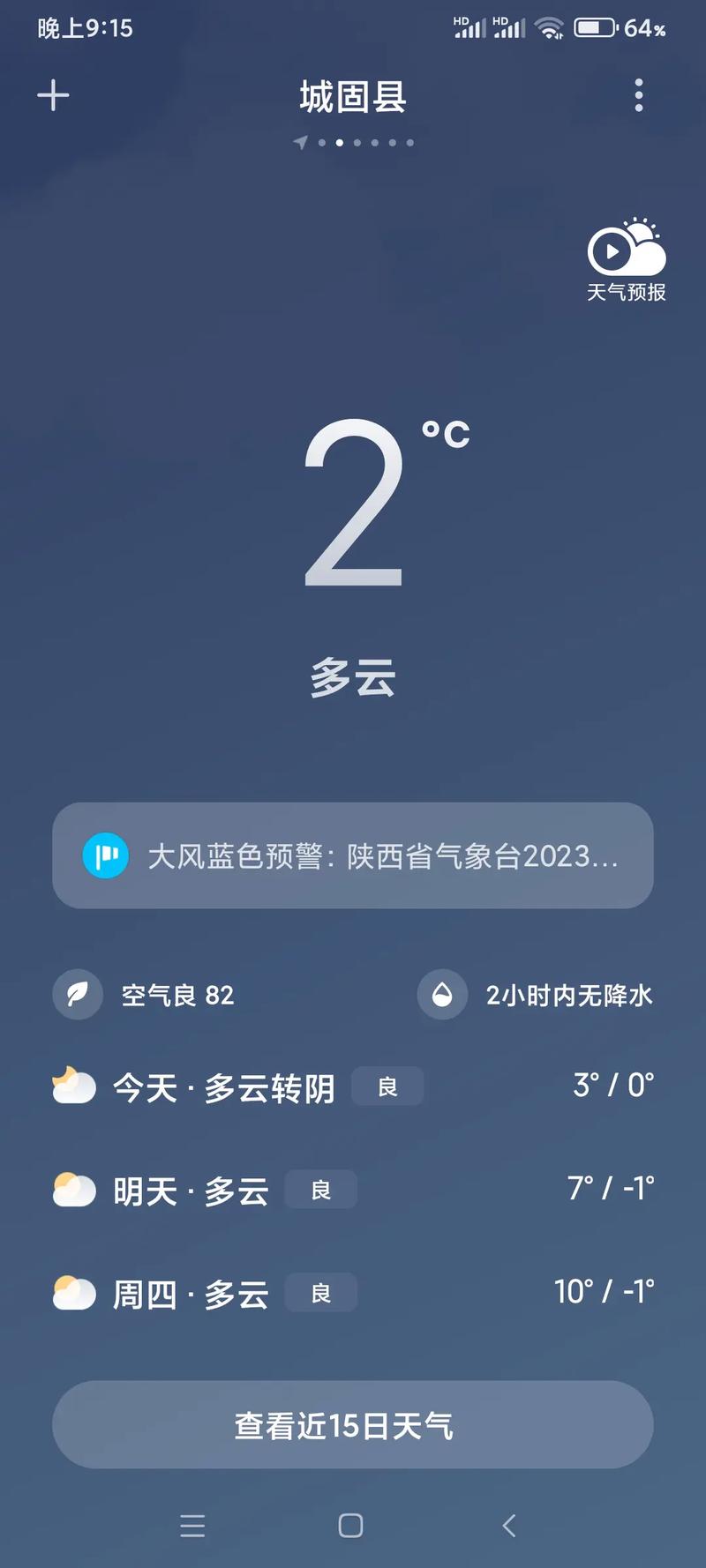The image size is (706, 1568).
Task: Tap the 空气良 82 air quality text
Action: coord(176,995)
